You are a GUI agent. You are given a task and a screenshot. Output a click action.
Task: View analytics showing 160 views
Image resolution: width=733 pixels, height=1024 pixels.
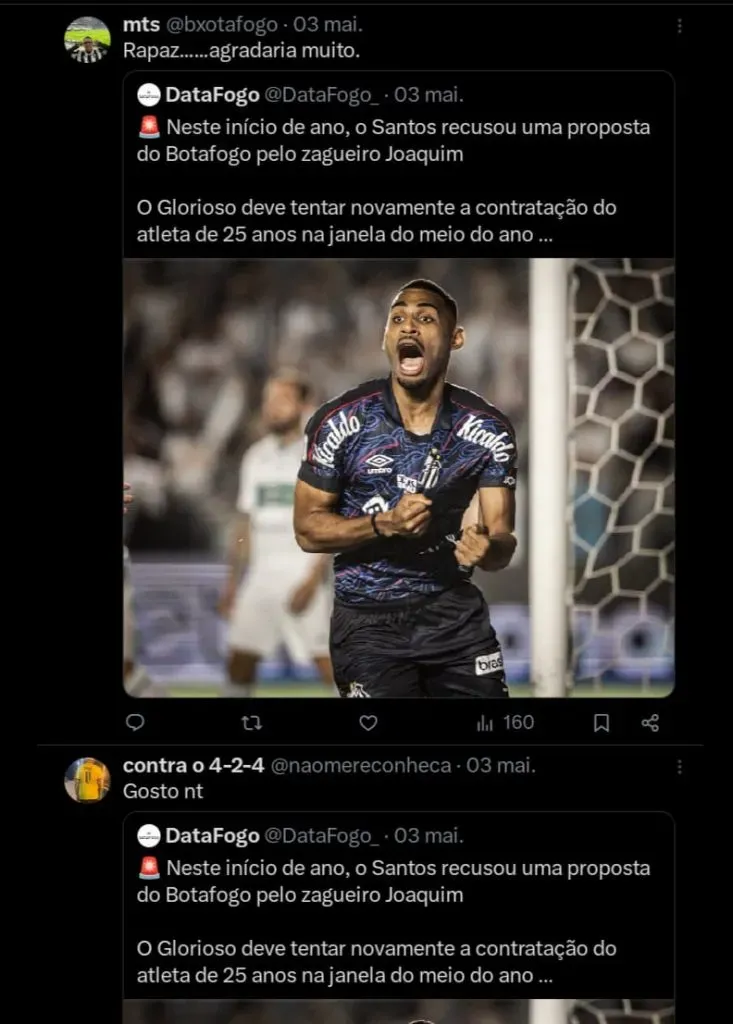click(505, 722)
